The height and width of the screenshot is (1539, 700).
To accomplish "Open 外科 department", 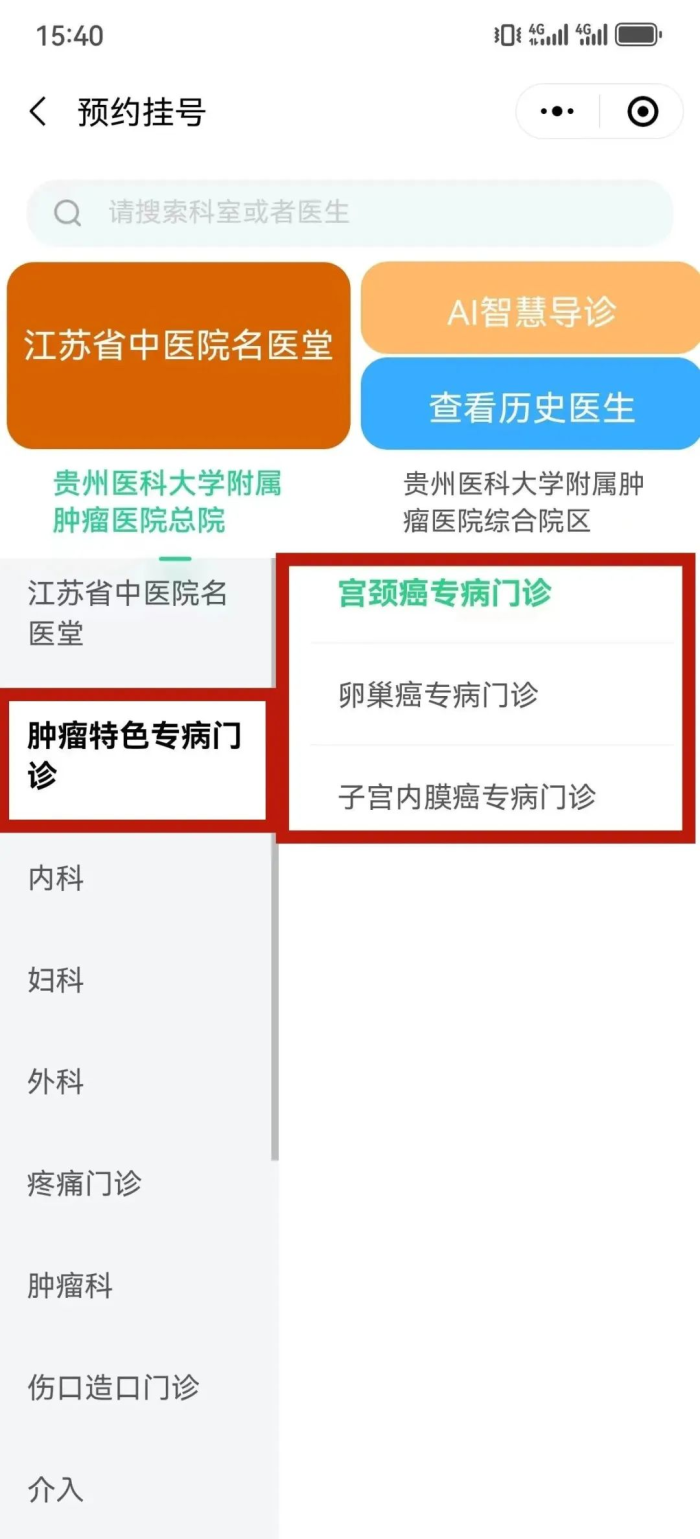I will click(56, 1082).
